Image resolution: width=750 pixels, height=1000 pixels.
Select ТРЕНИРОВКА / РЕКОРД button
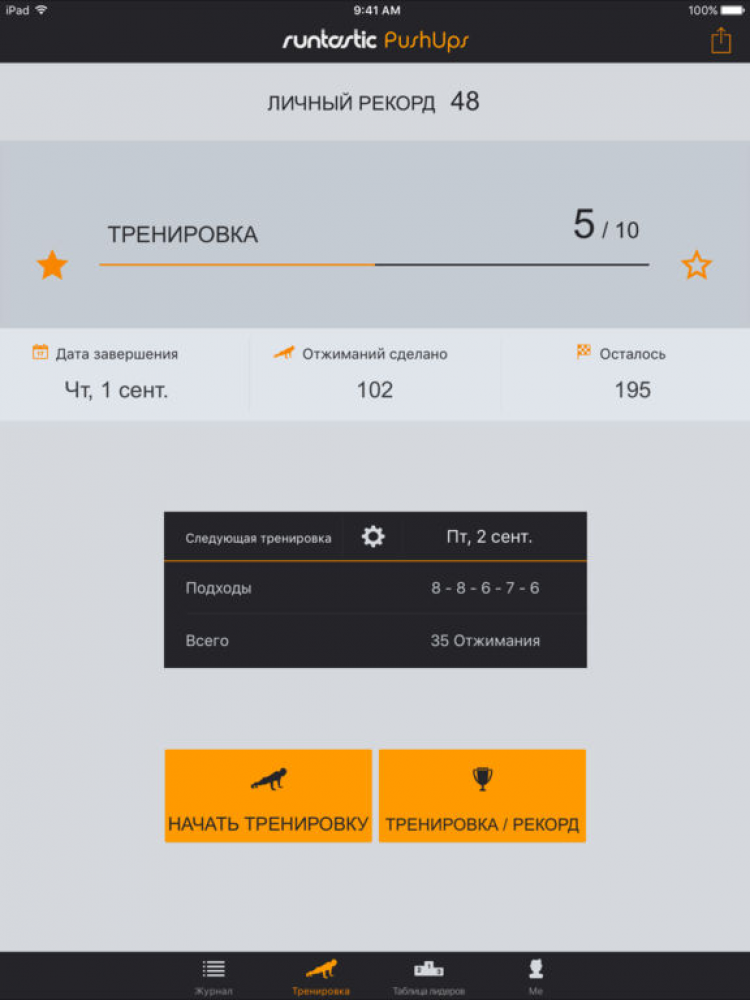coord(482,796)
